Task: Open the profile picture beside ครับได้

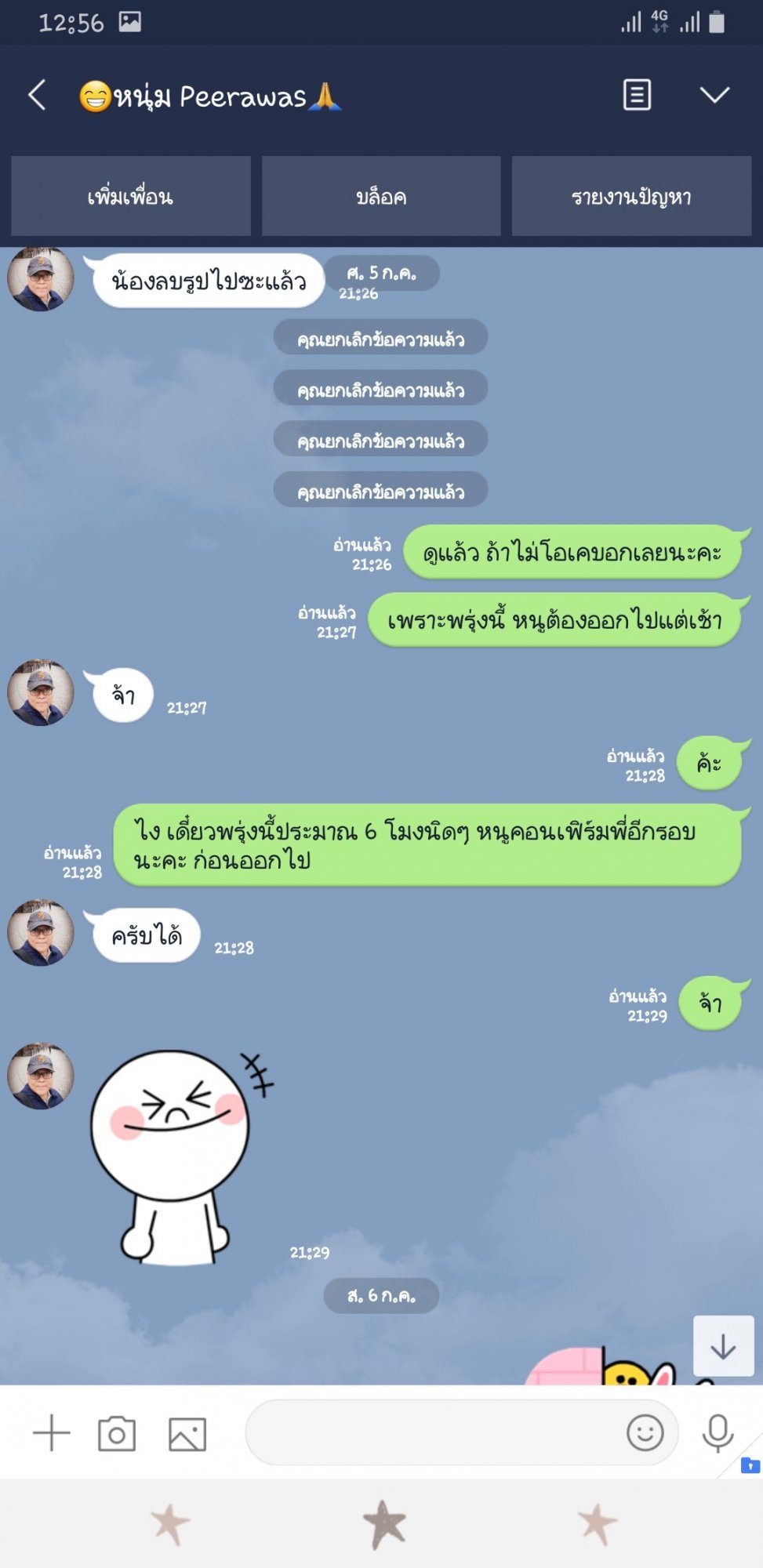Action: [x=41, y=932]
